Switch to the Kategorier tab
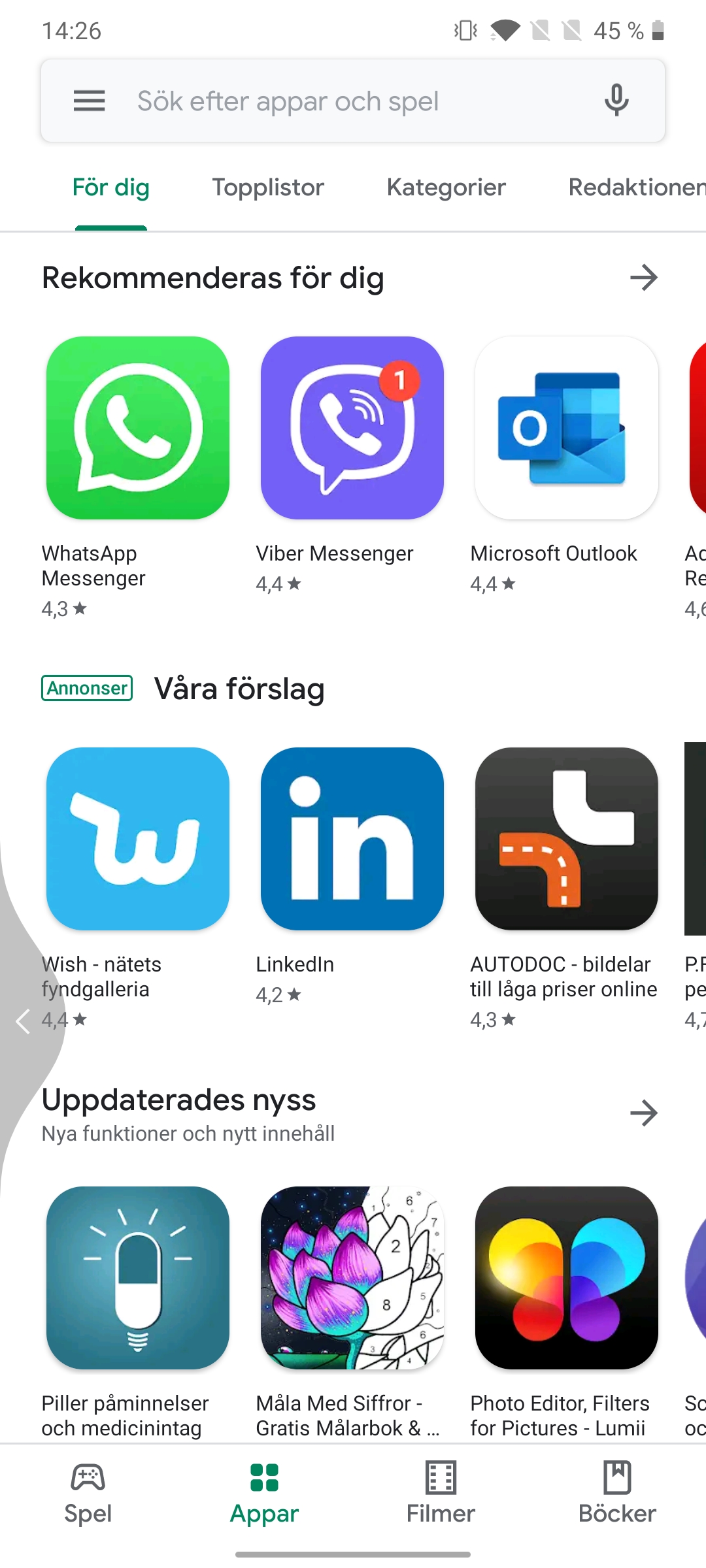This screenshot has width=706, height=1568. coord(446,188)
